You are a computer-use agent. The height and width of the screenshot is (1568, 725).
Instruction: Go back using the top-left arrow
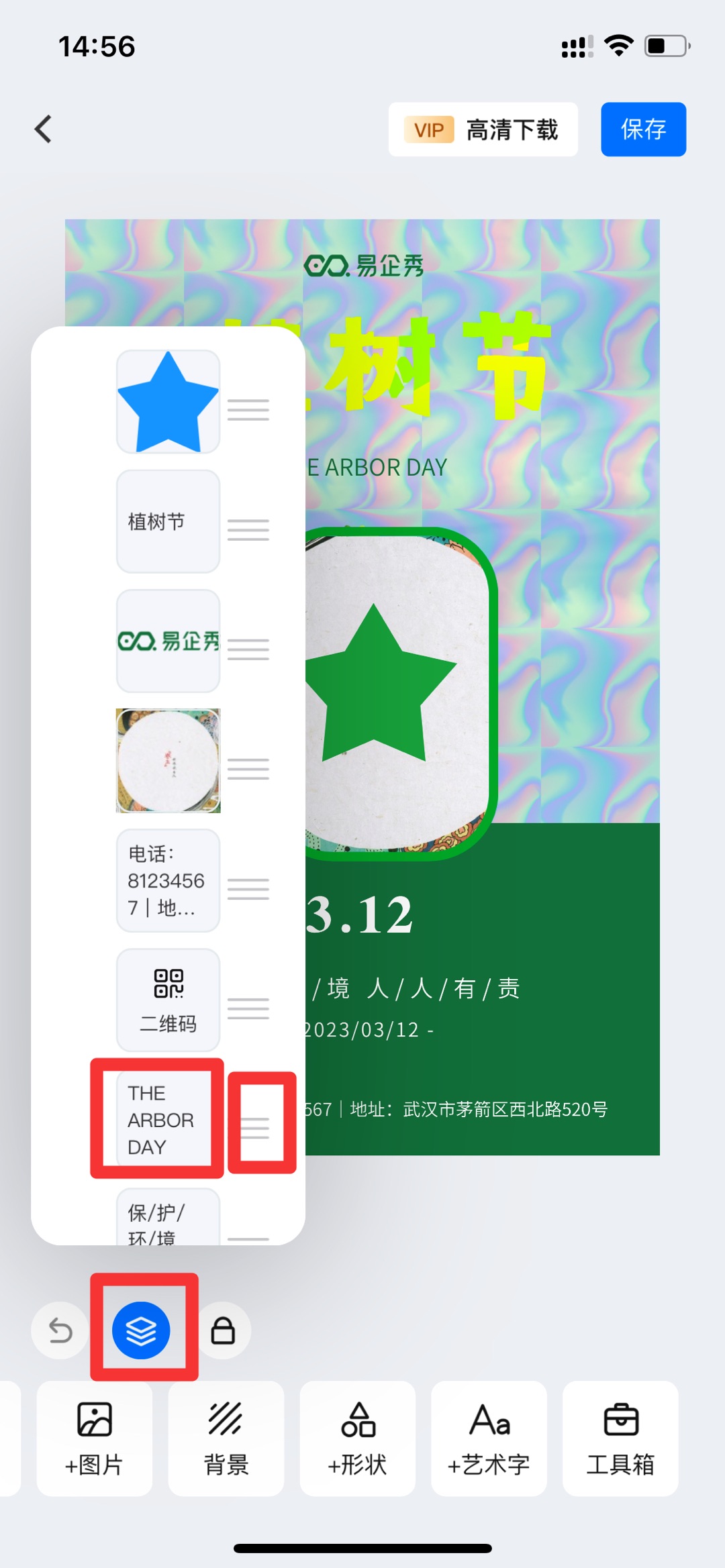click(x=44, y=129)
